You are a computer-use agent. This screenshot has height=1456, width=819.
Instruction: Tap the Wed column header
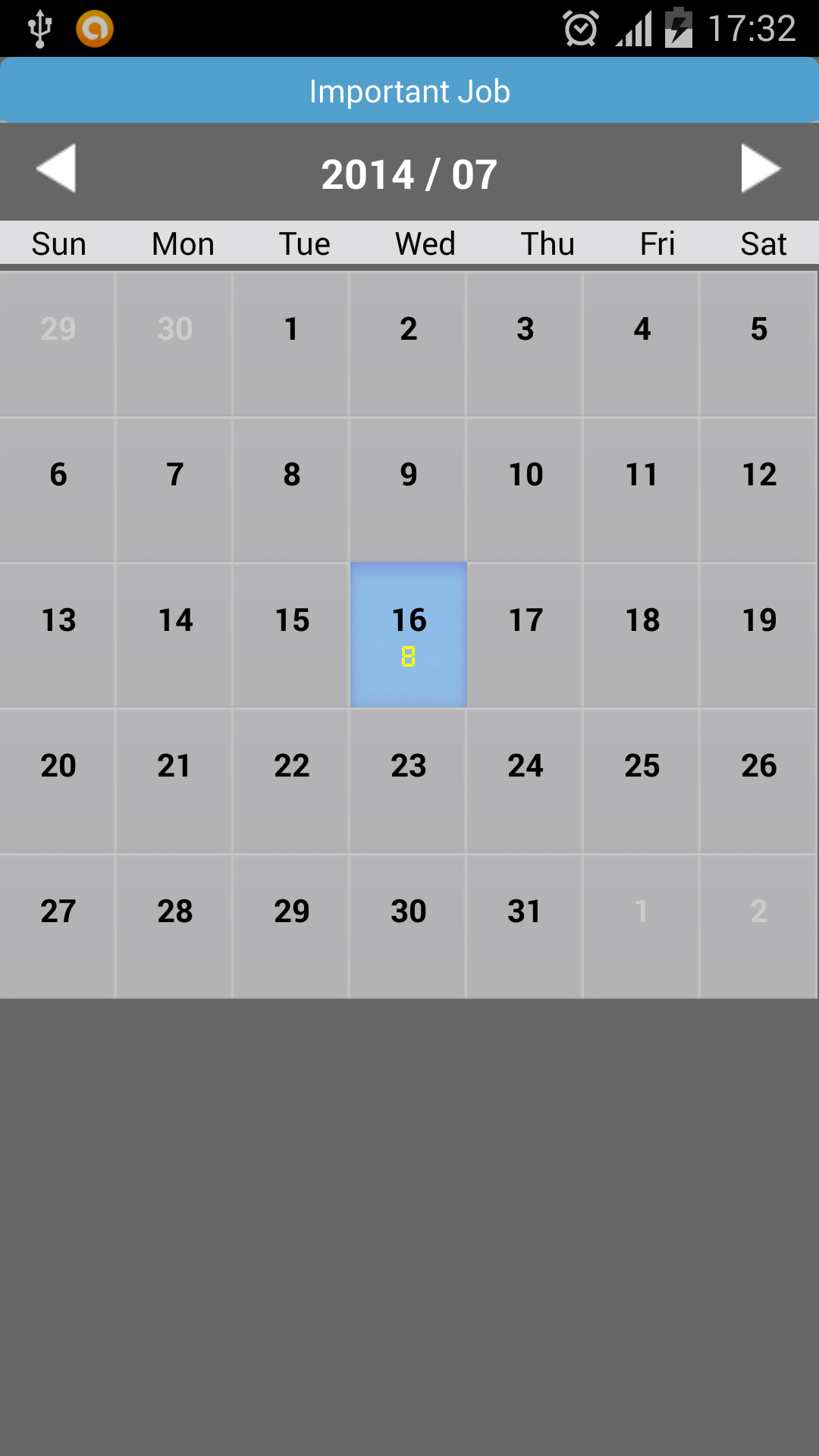pyautogui.click(x=425, y=243)
